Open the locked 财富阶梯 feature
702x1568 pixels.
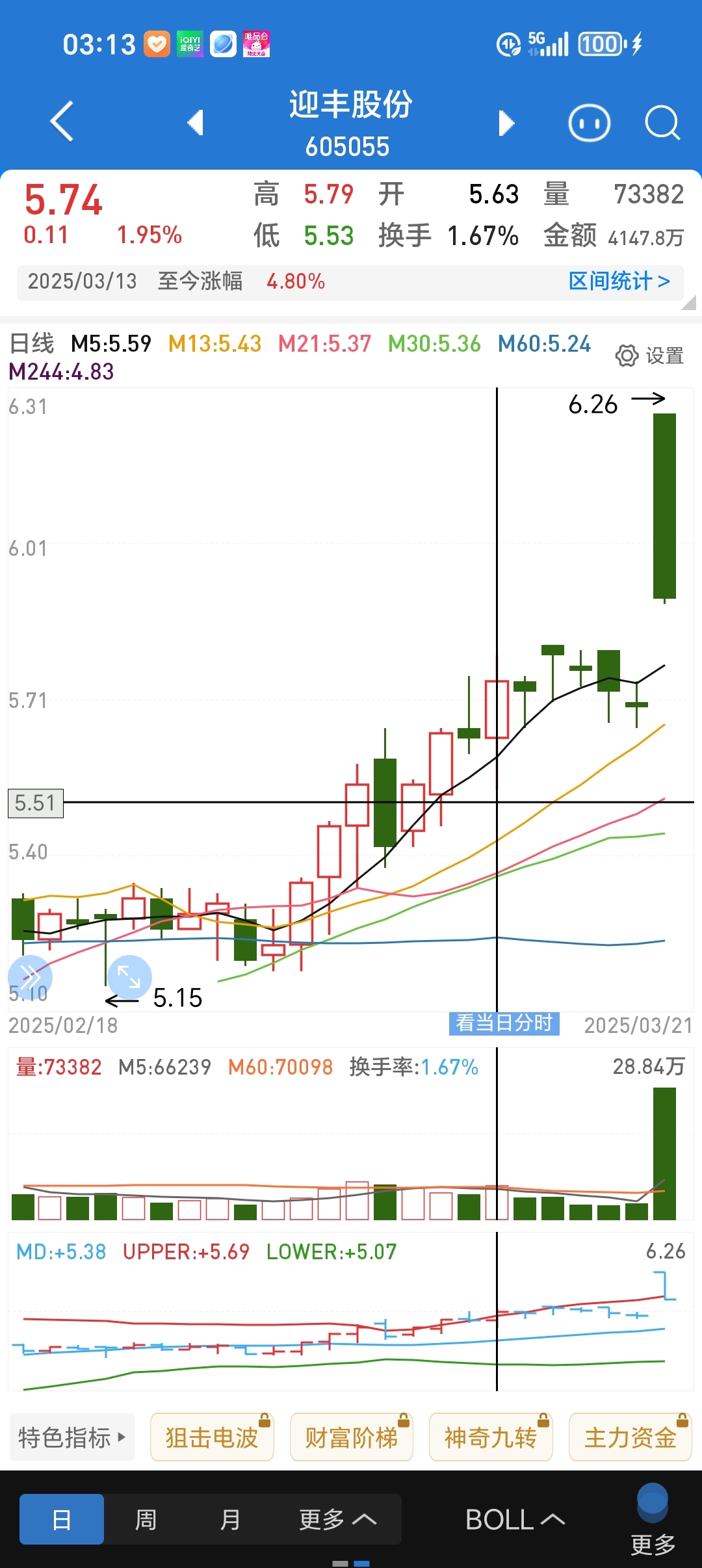click(352, 1437)
